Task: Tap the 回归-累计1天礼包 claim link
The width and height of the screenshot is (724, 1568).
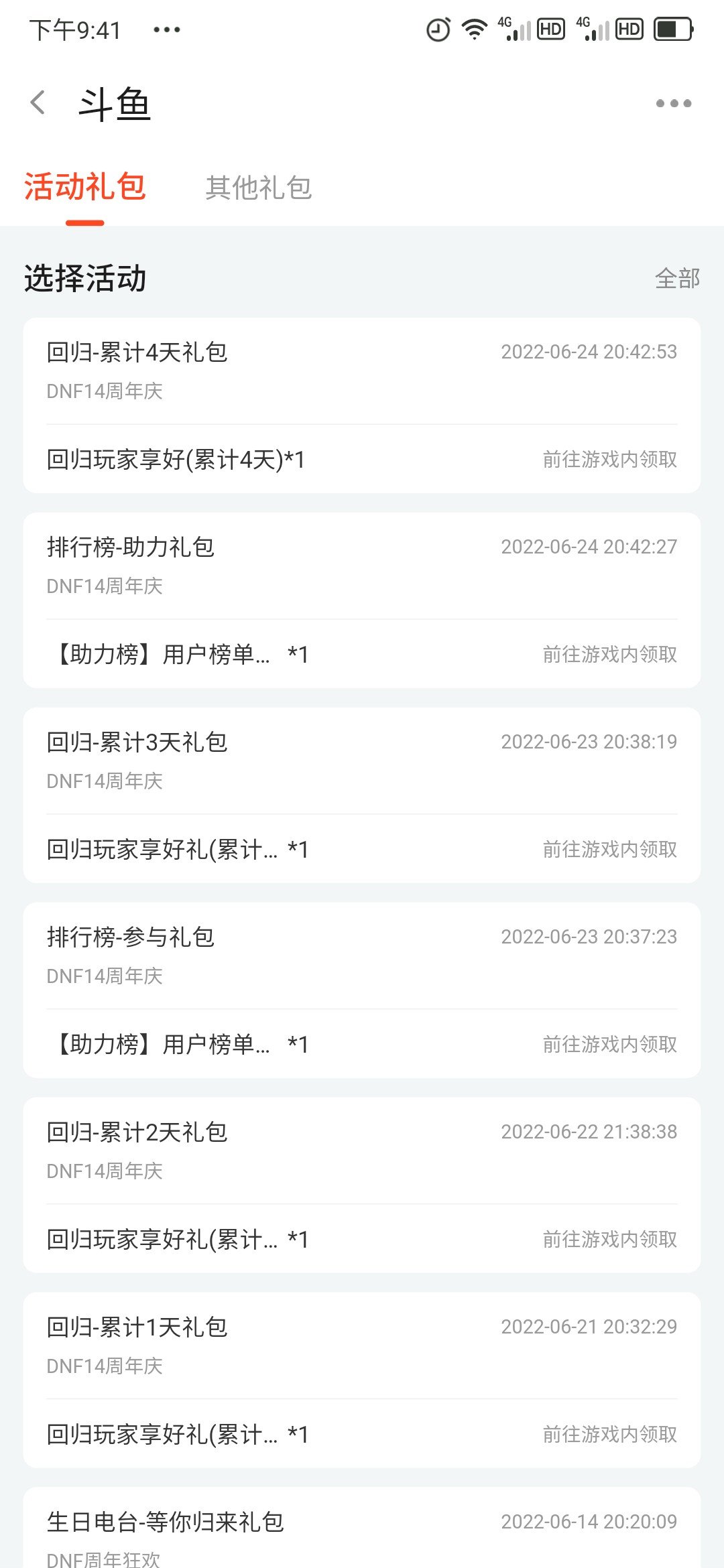Action: coord(609,1435)
